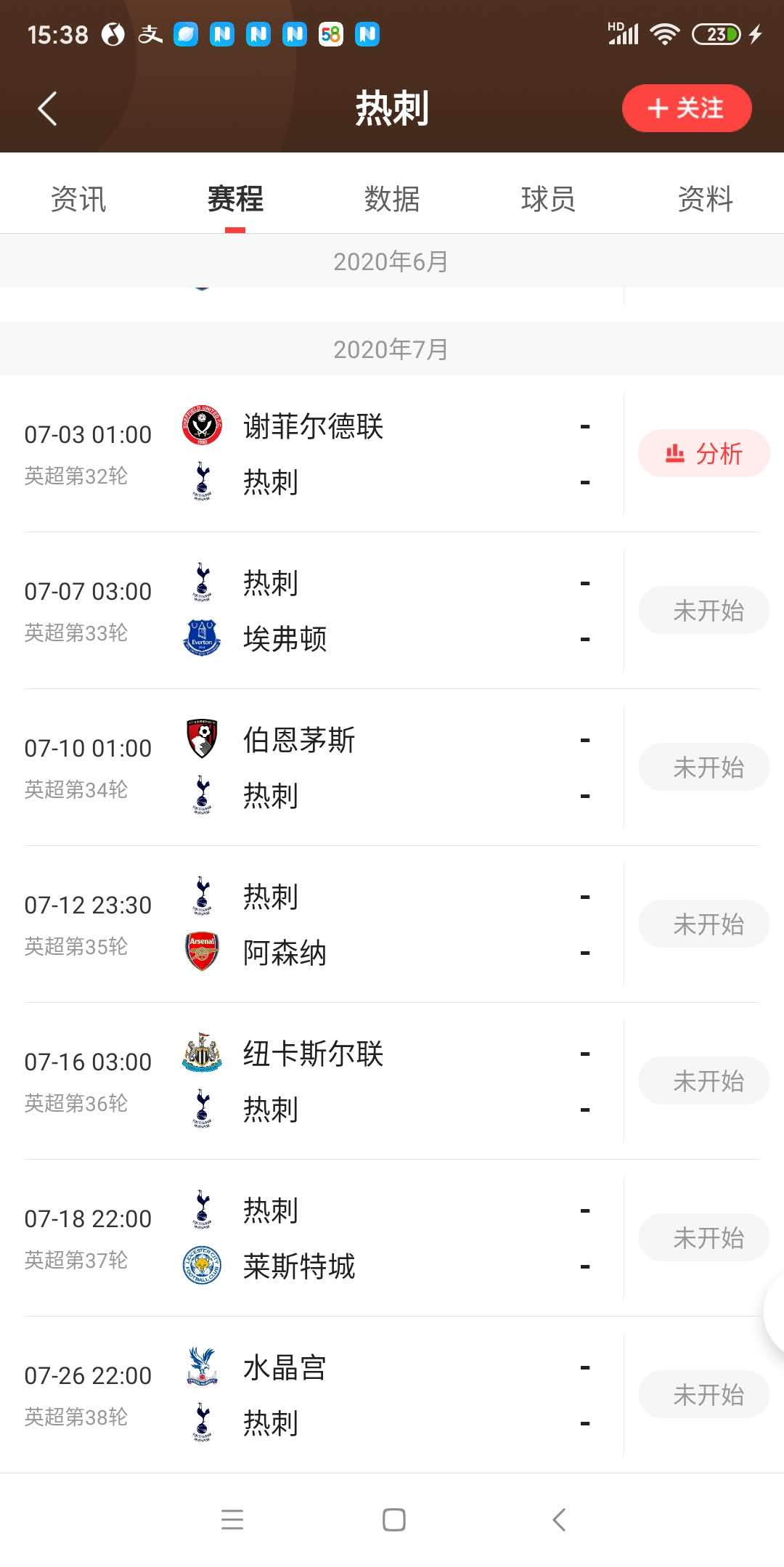Switch to the 资讯 tab
Screen dimensions: 784x1567
coord(78,199)
